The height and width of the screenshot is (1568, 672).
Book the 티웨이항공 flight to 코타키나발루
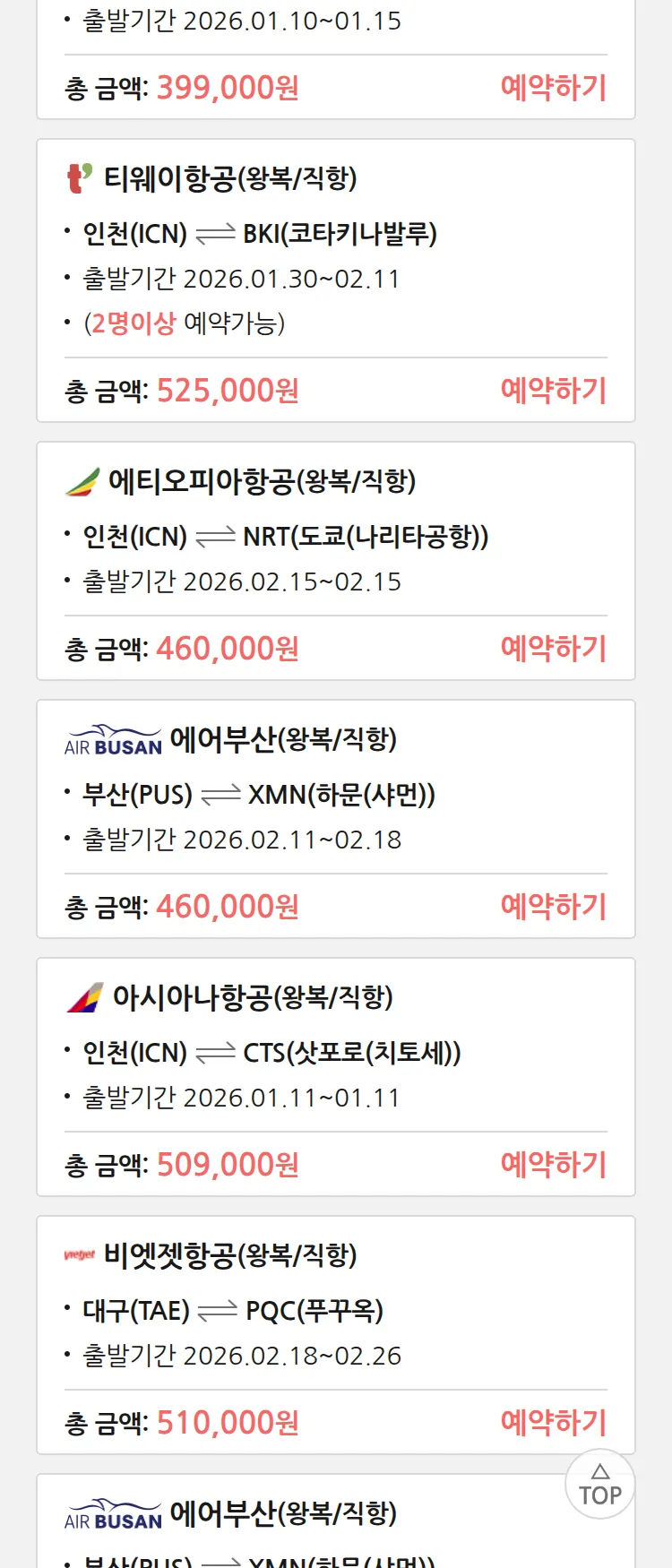tap(553, 391)
